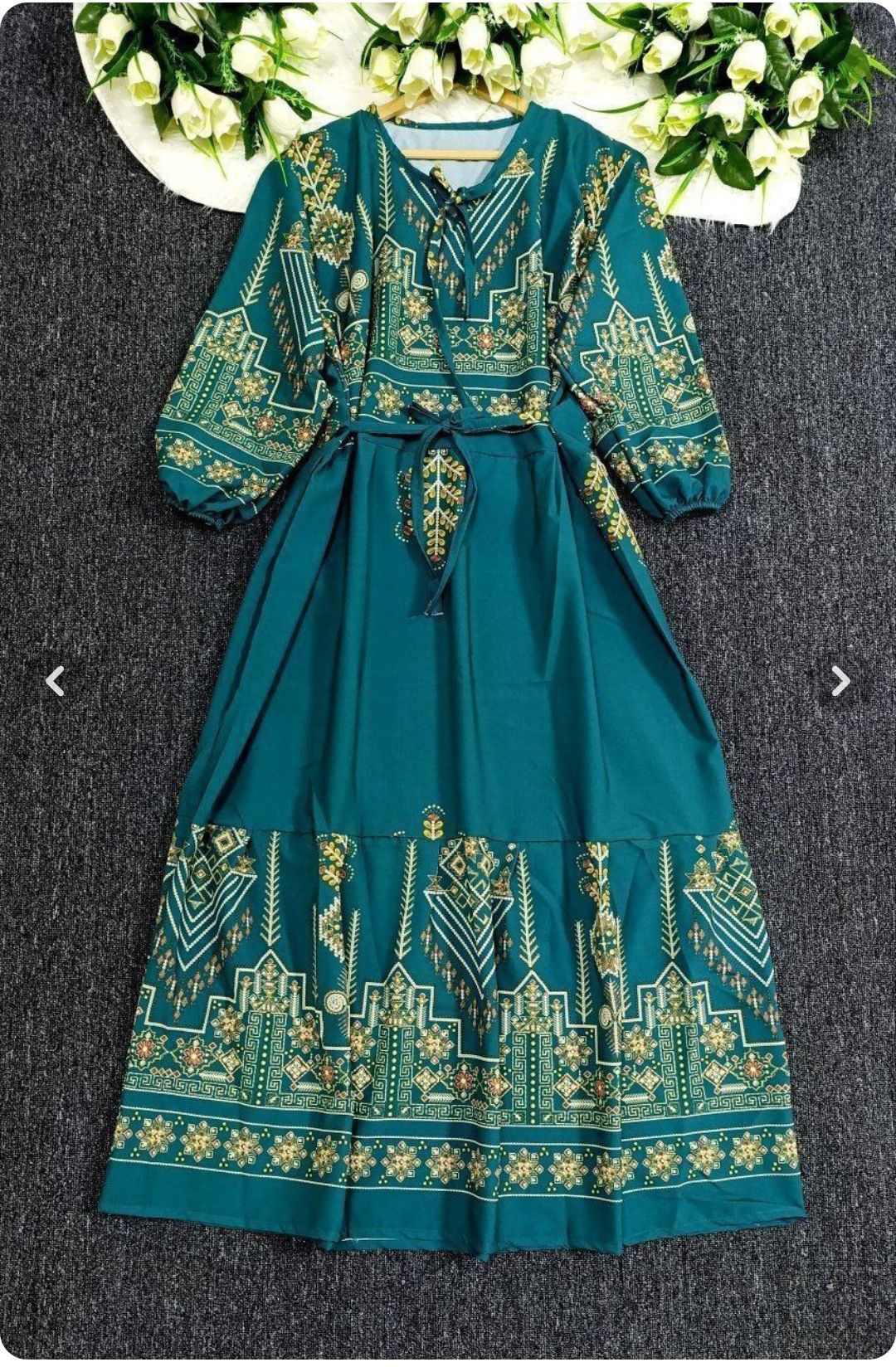Image resolution: width=896 pixels, height=1367 pixels.
Task: Go to the previous product photo
Action: [55, 681]
